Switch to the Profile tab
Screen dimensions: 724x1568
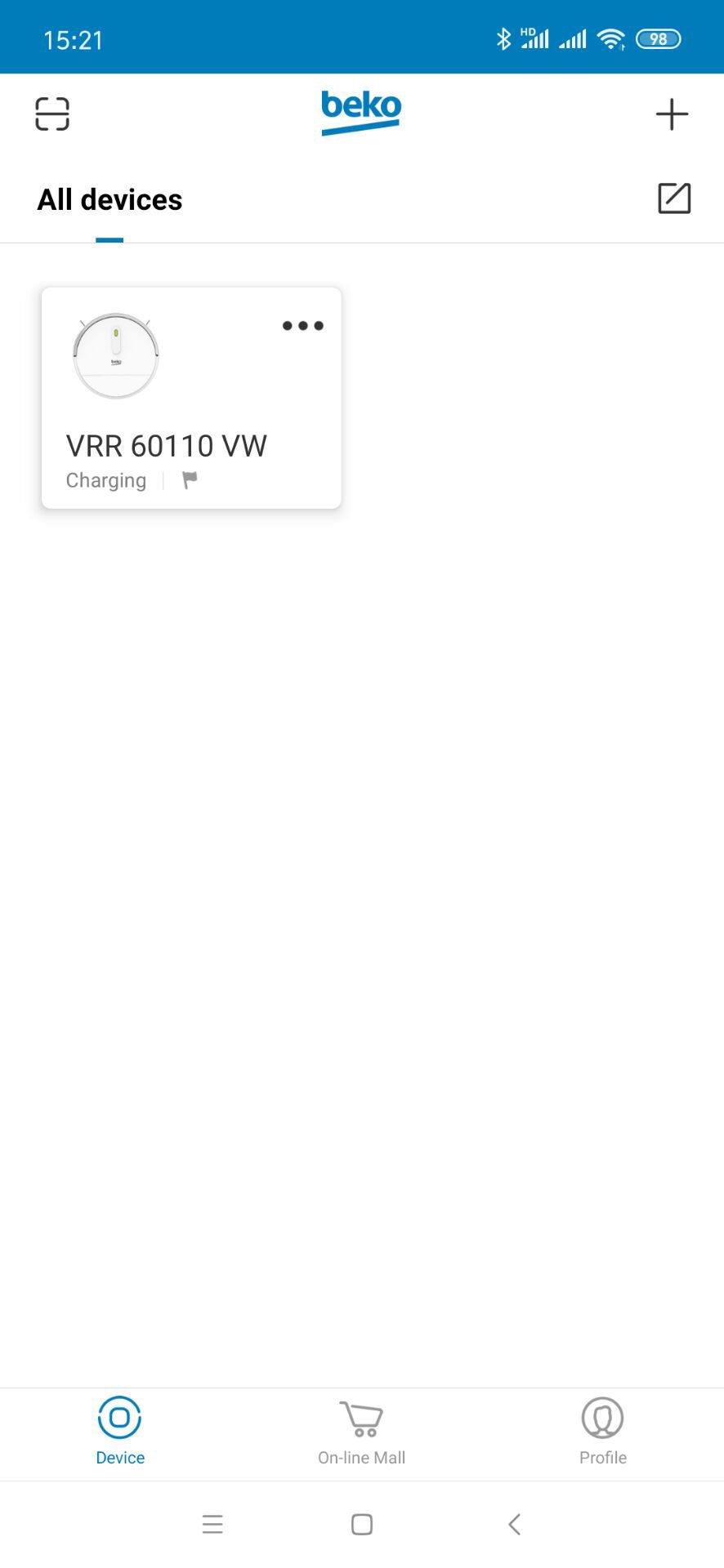click(602, 1431)
